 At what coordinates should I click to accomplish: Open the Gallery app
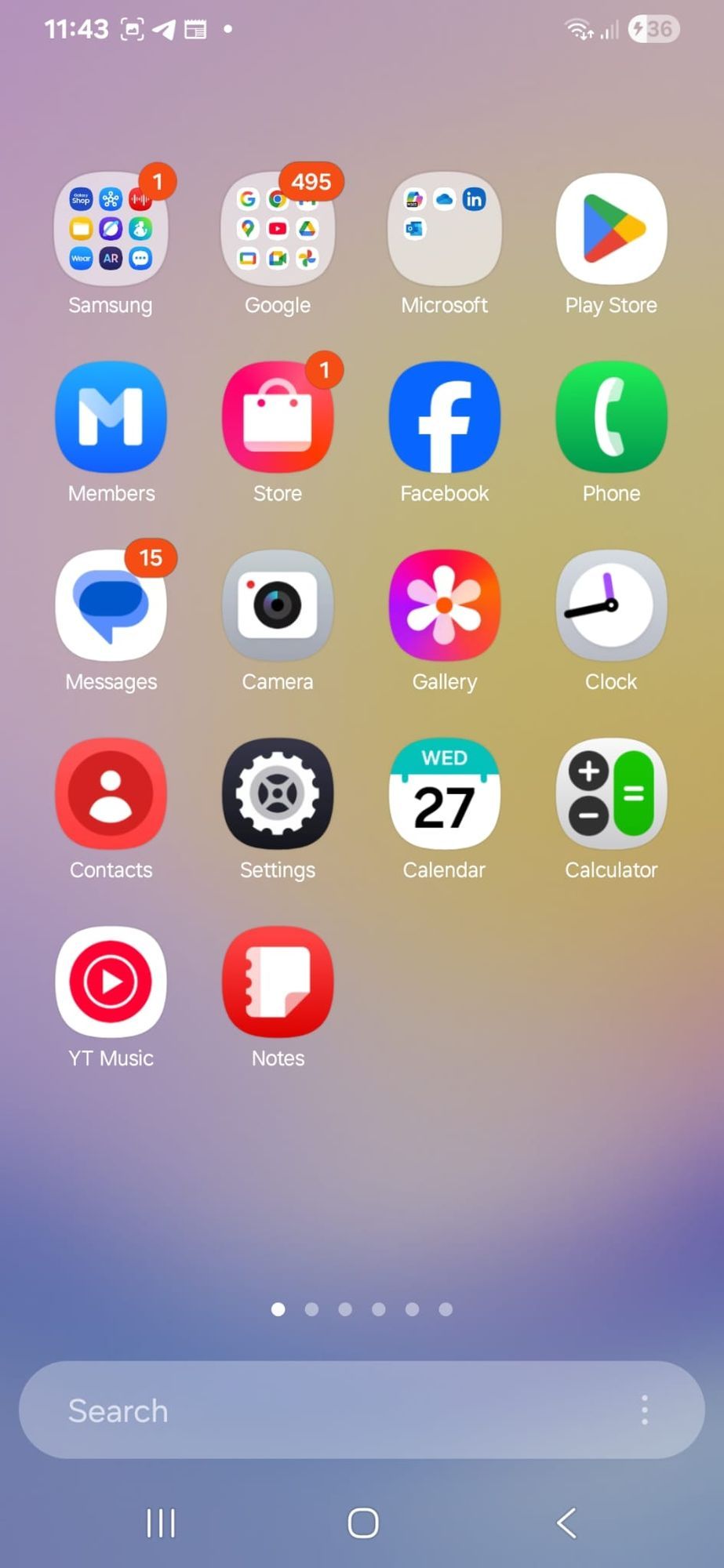coord(444,605)
